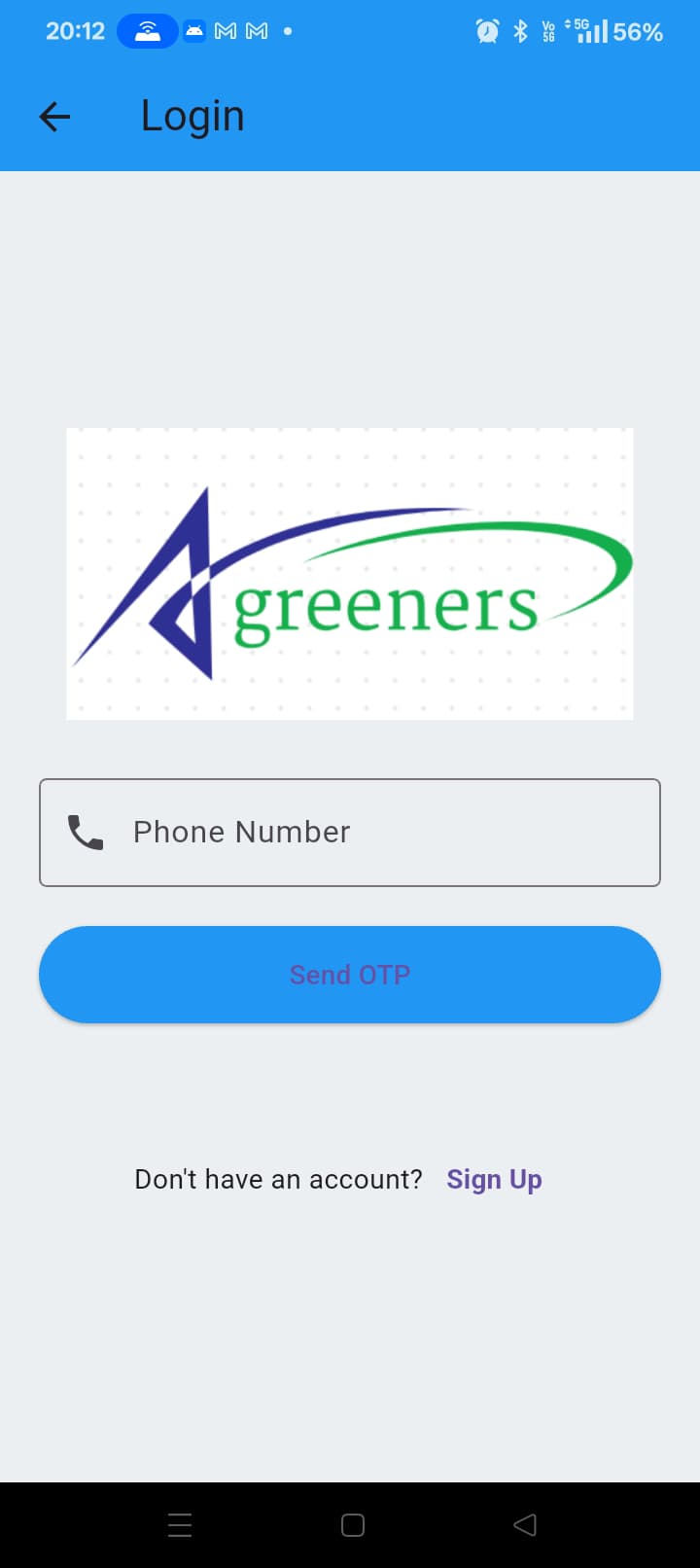Tap the Gmail notification icon

225,31
